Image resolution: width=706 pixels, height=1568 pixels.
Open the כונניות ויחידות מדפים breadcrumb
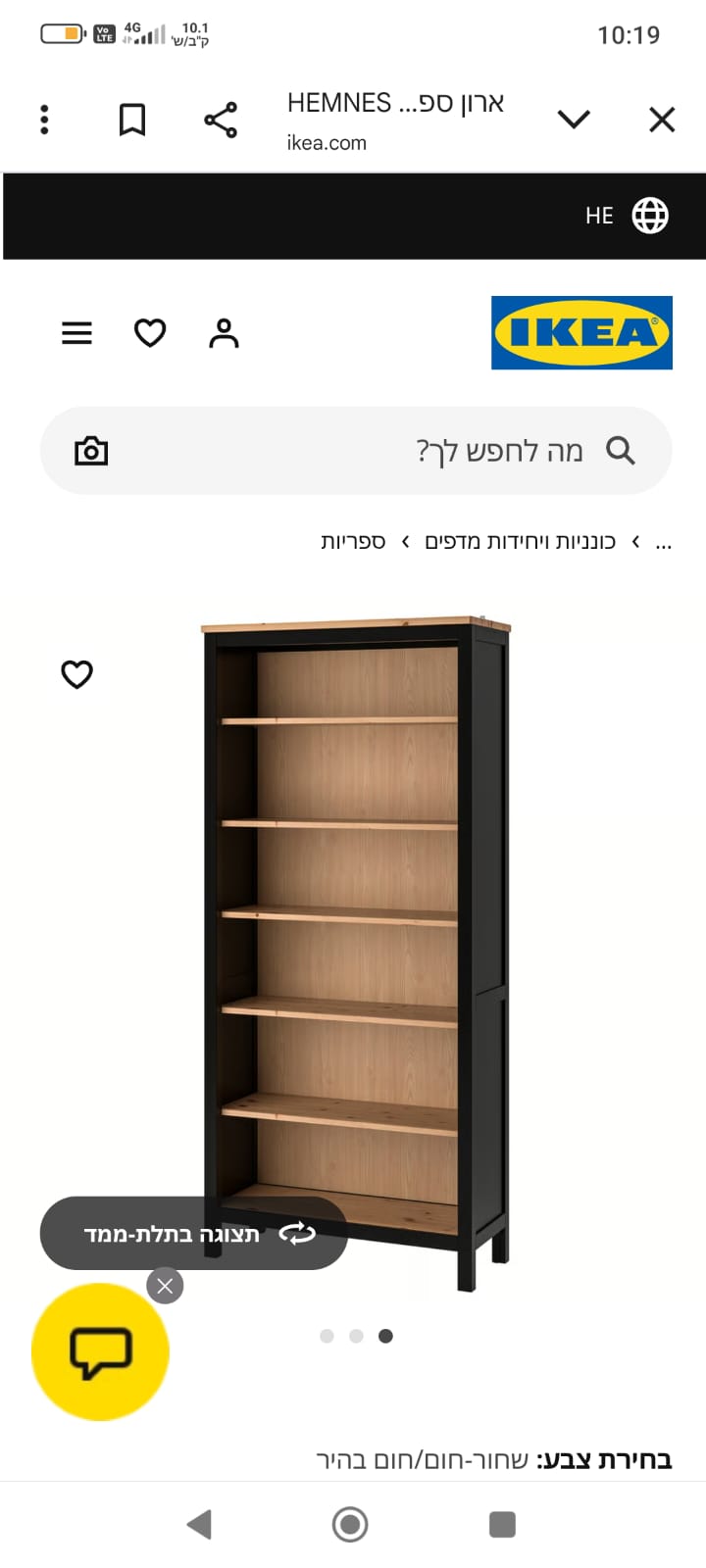click(520, 542)
